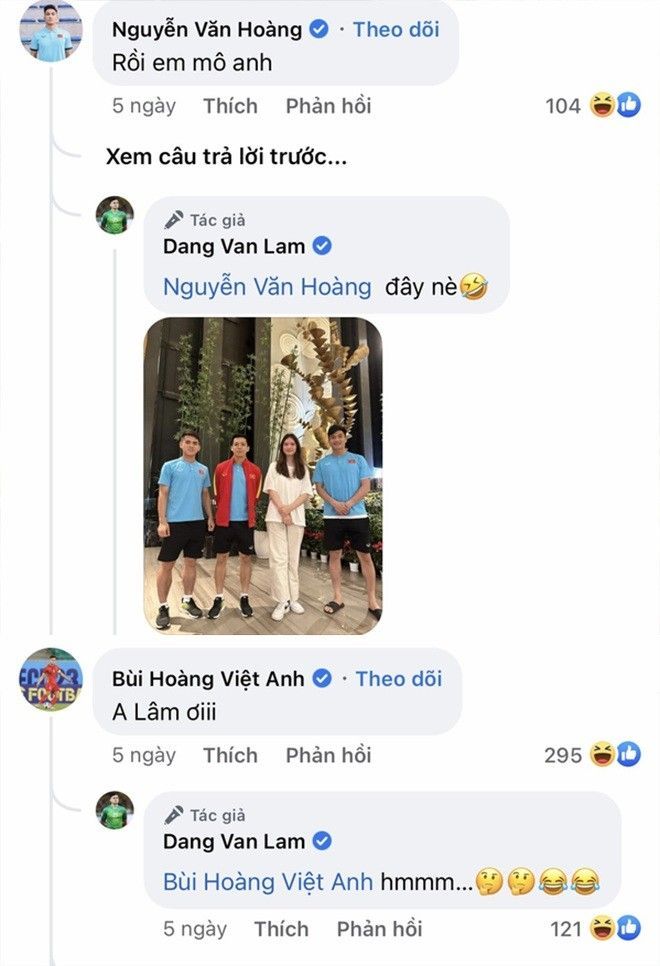Like Dang Van Lam's 'hmmm' reply
This screenshot has height=966, width=660.
click(281, 929)
